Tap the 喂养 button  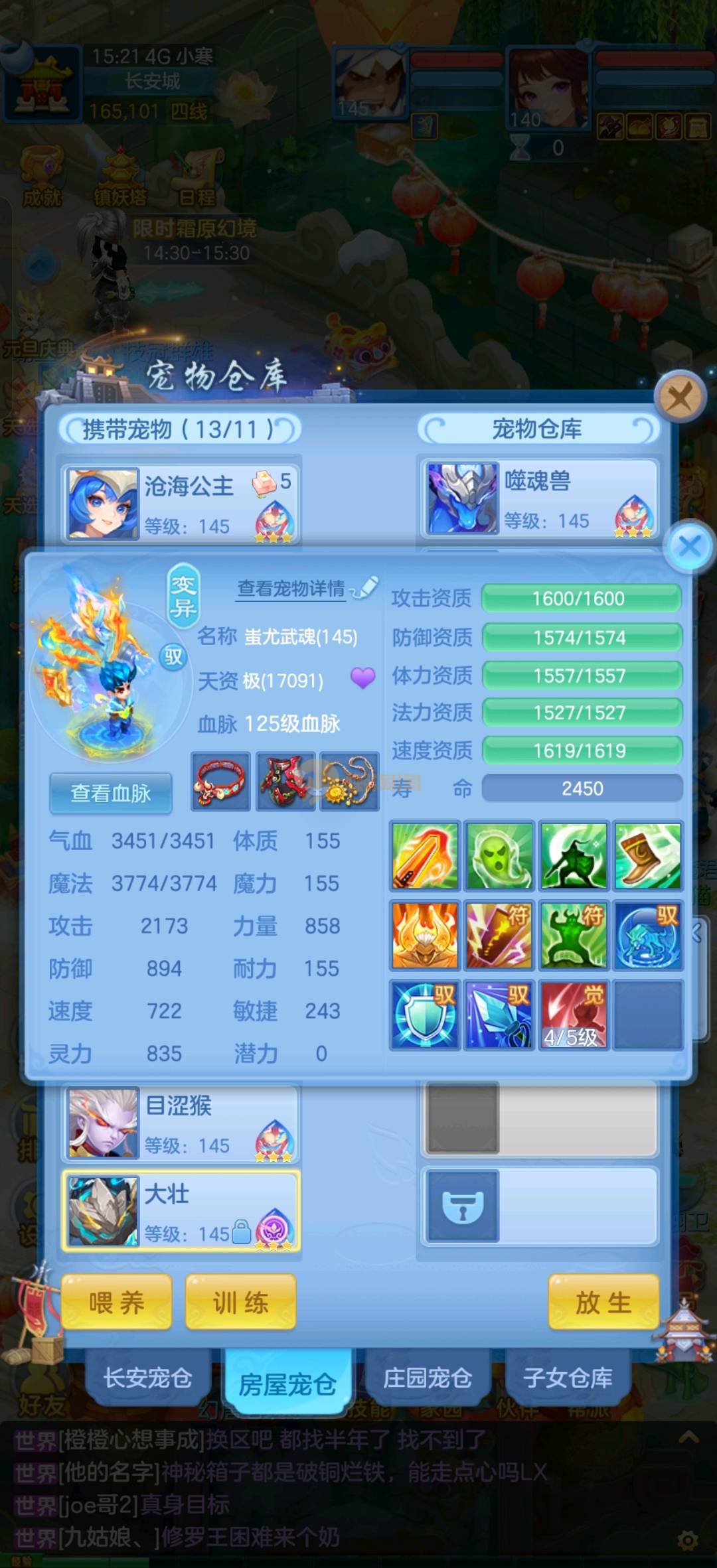(x=117, y=1303)
